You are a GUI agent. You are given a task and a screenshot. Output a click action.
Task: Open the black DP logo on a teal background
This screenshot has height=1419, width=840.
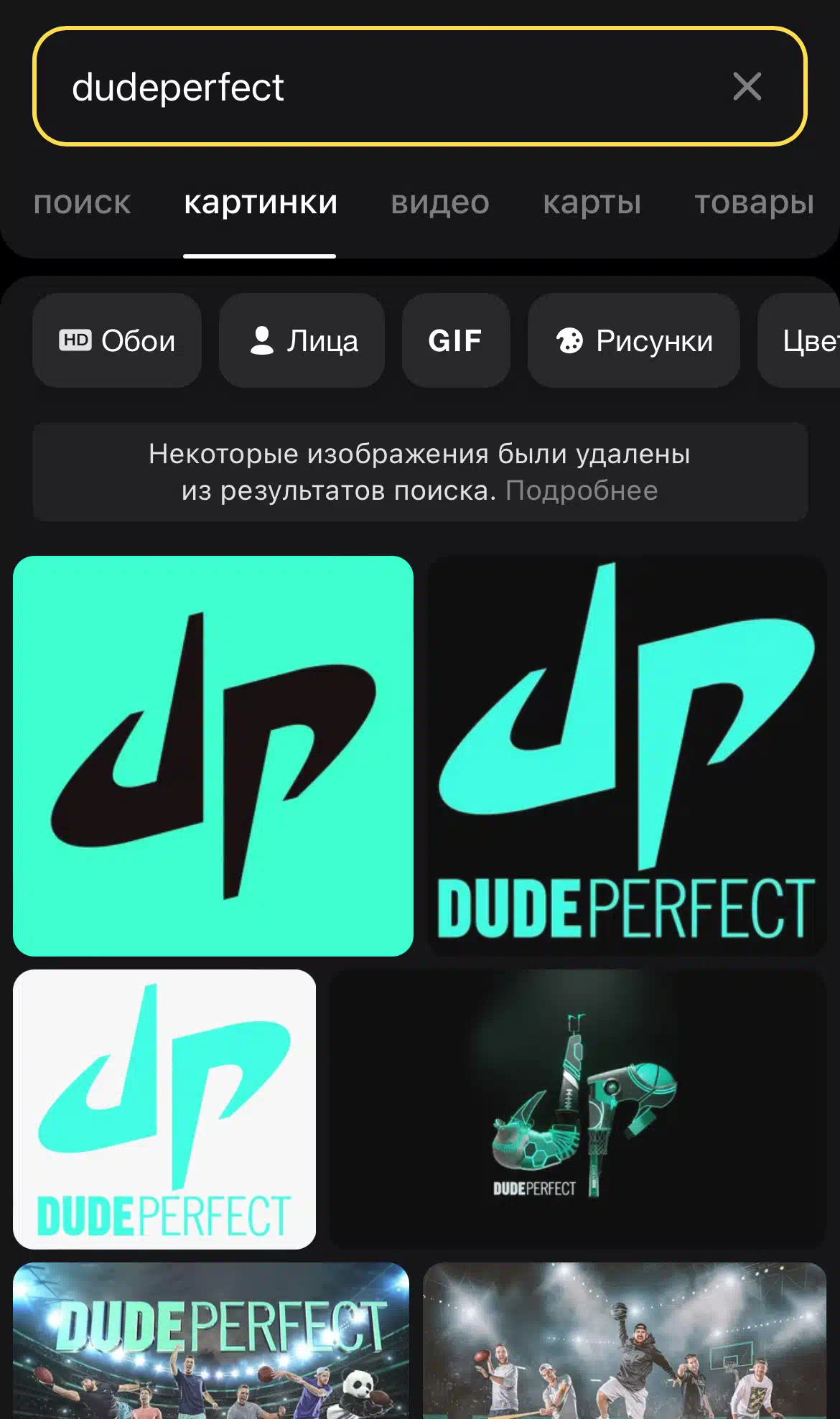[x=213, y=755]
